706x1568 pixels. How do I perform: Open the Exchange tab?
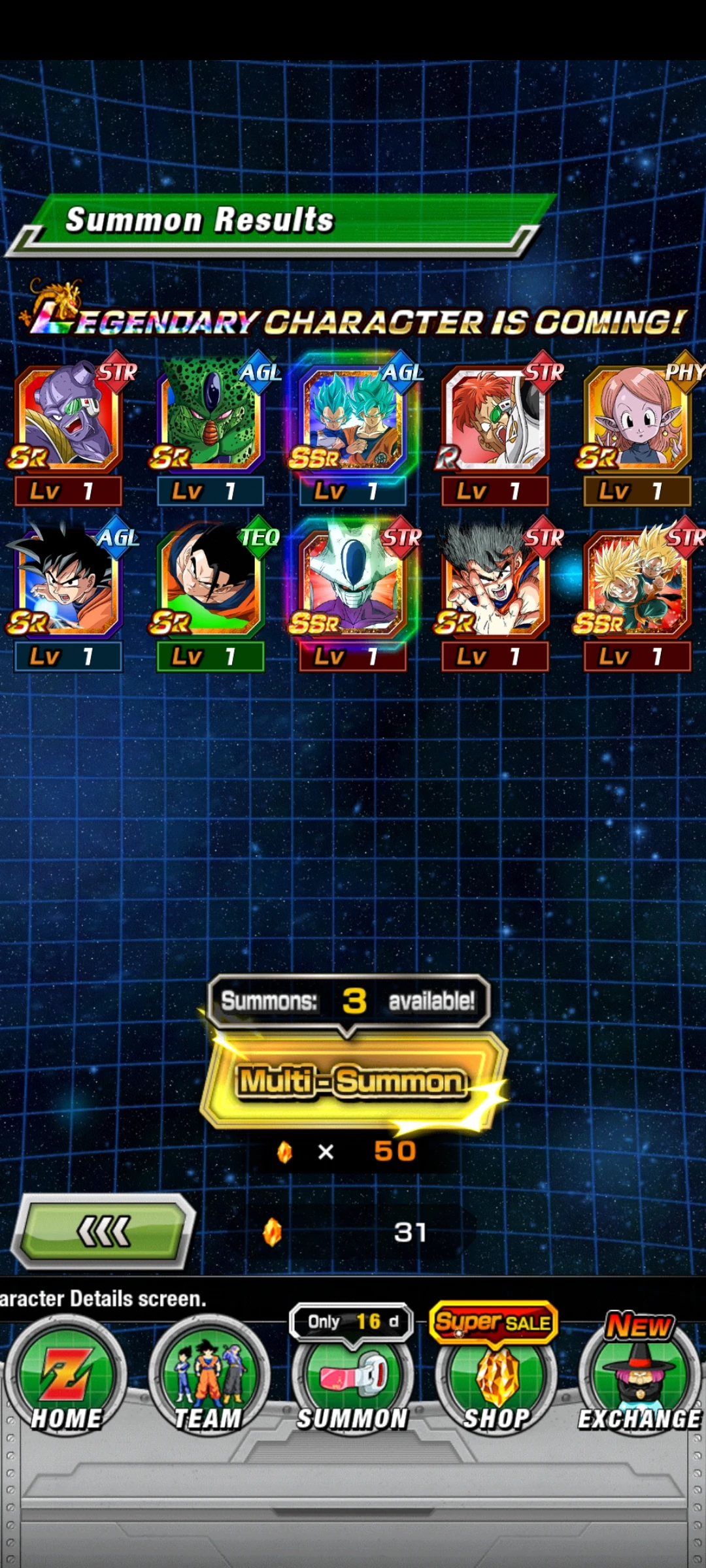click(x=639, y=1379)
